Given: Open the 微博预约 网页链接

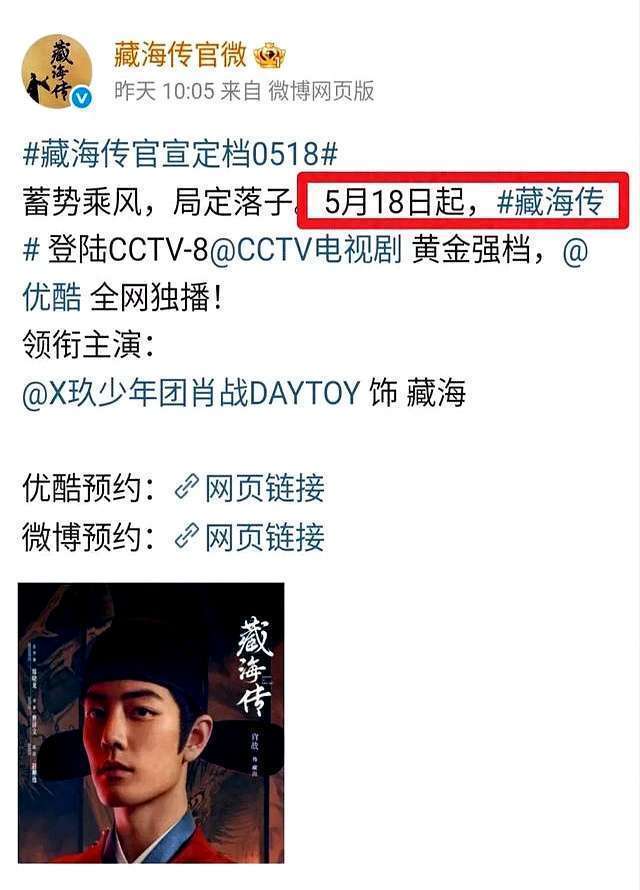Looking at the screenshot, I should coord(250,536).
